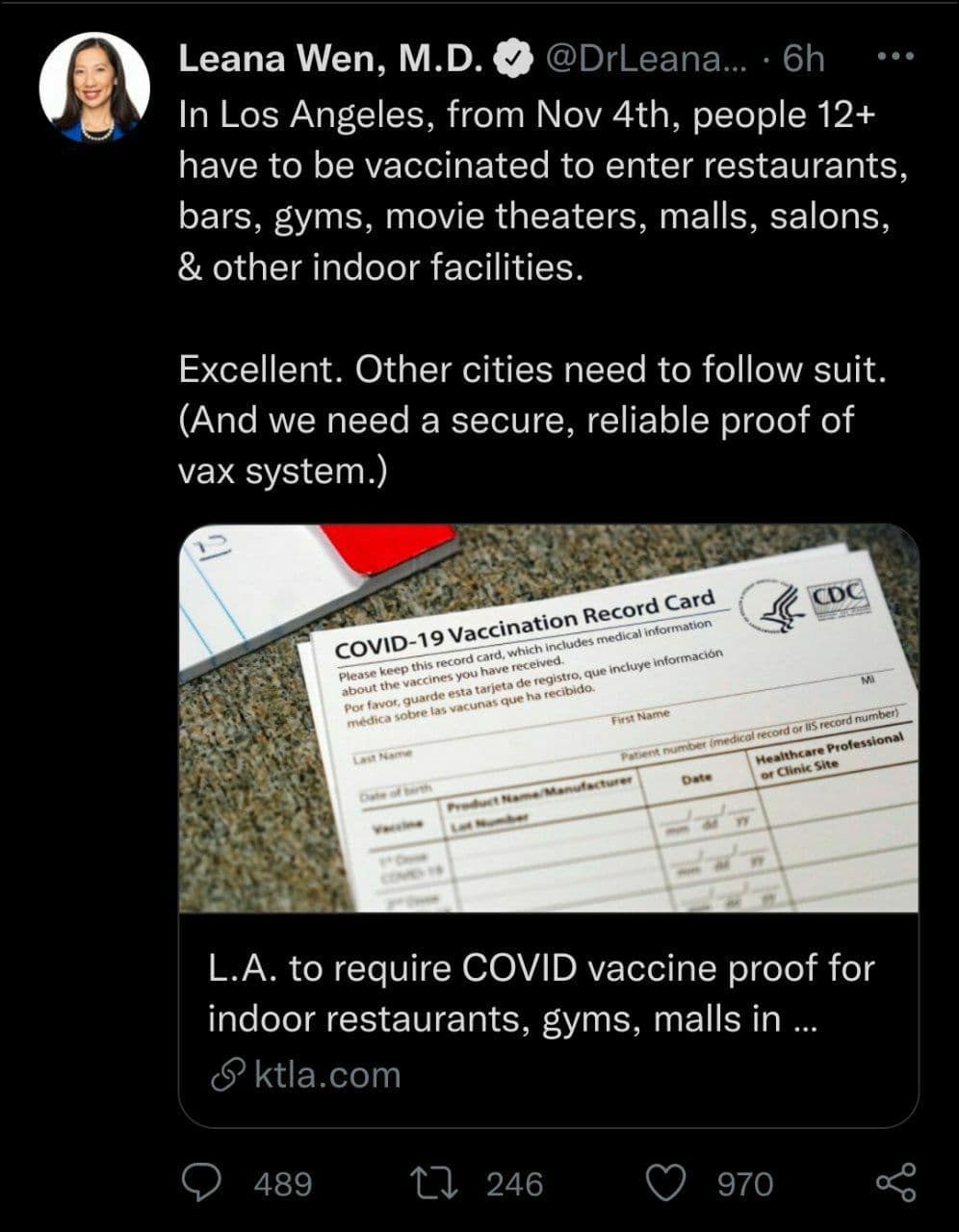Open Leana Wen, M.D. profile name
The image size is (959, 1232).
(x=331, y=61)
